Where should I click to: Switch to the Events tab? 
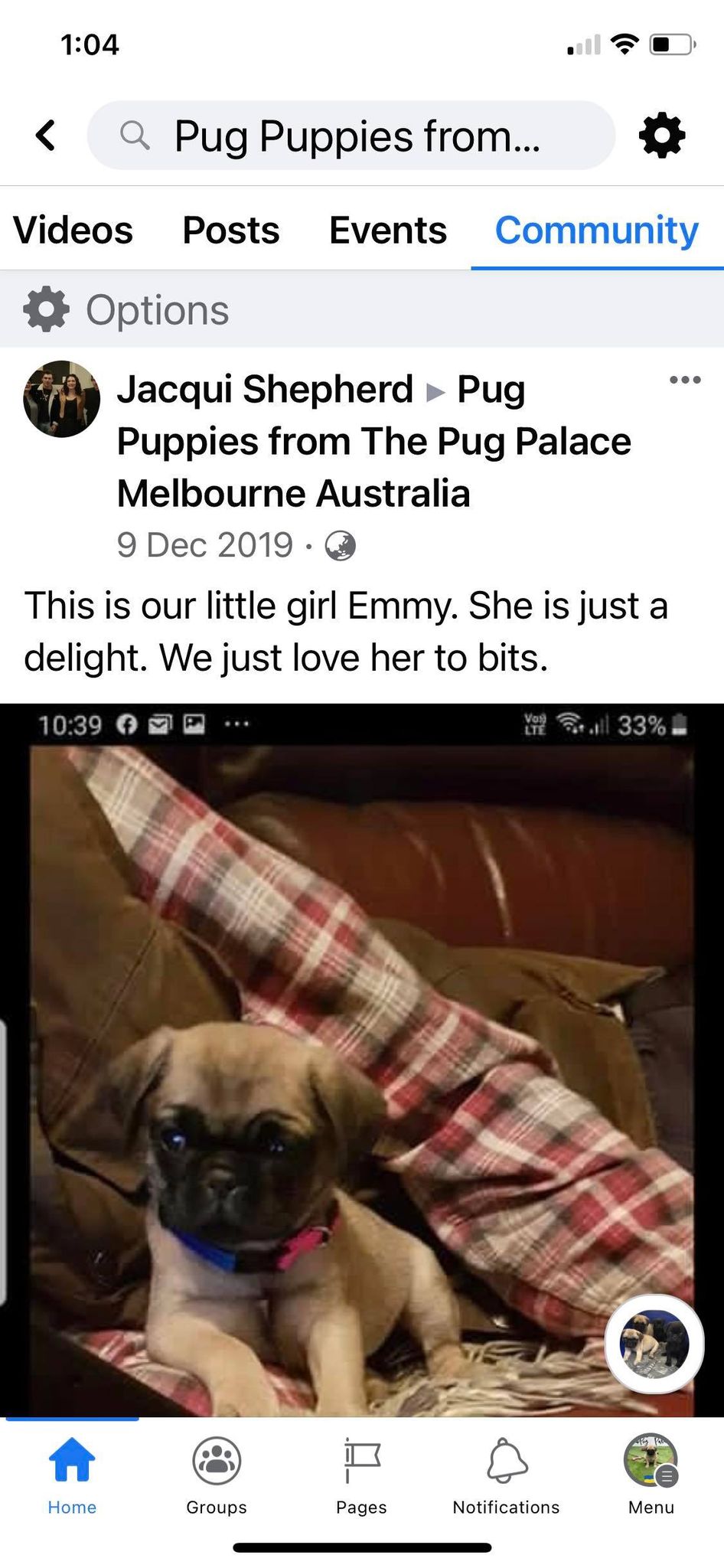388,230
